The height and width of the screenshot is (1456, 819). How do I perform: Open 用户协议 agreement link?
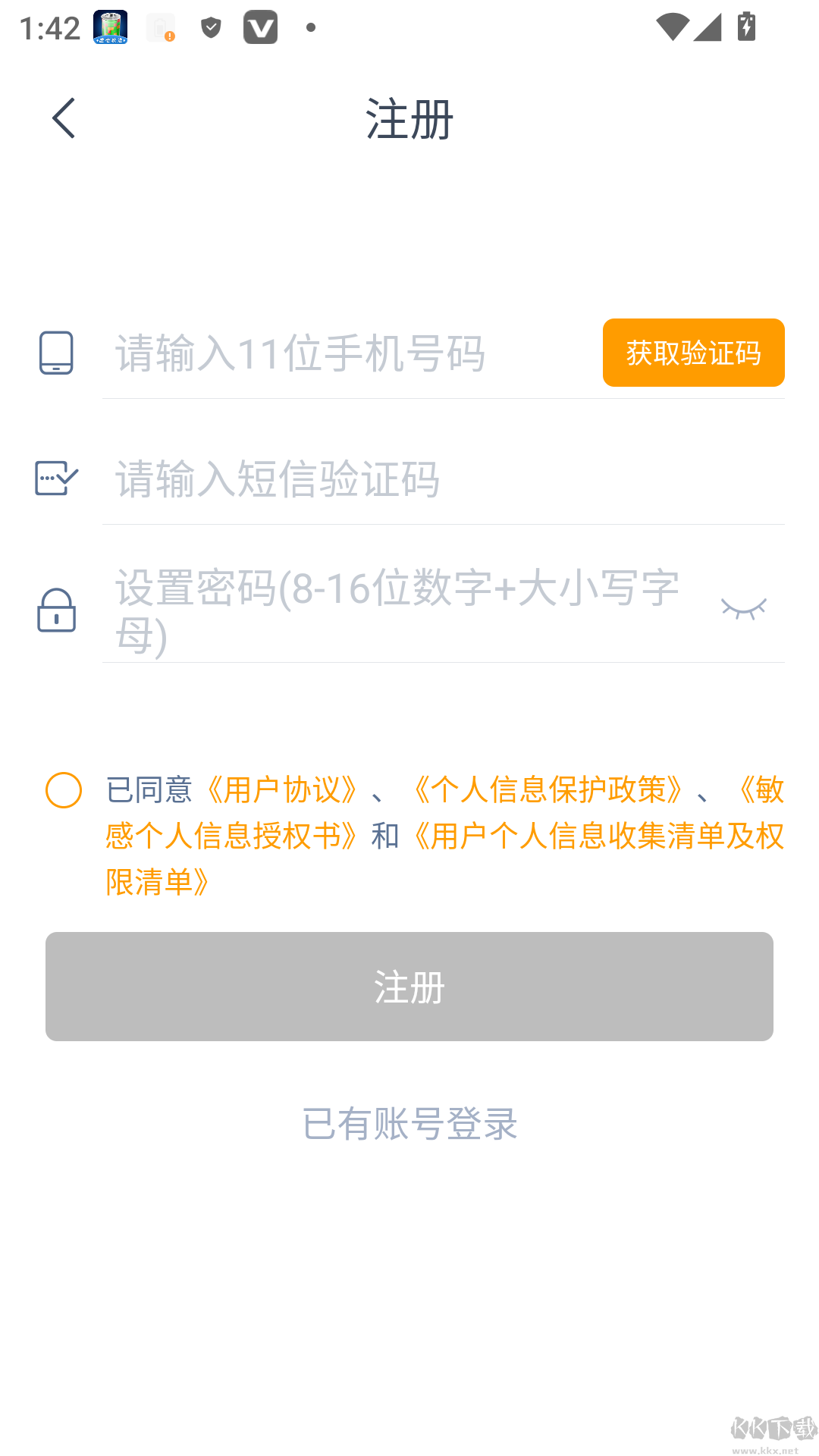pos(282,791)
